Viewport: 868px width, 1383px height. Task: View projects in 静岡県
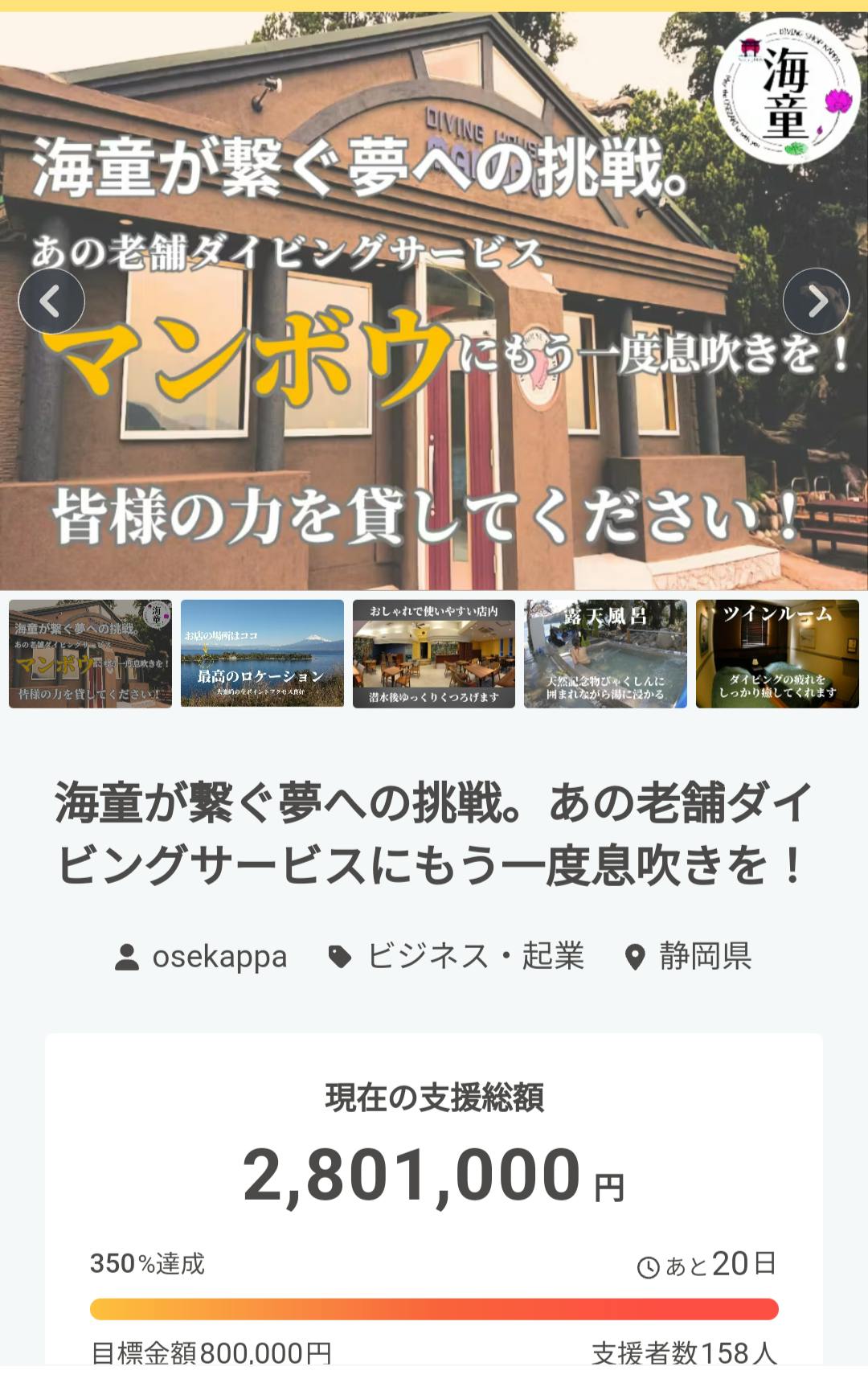689,957
